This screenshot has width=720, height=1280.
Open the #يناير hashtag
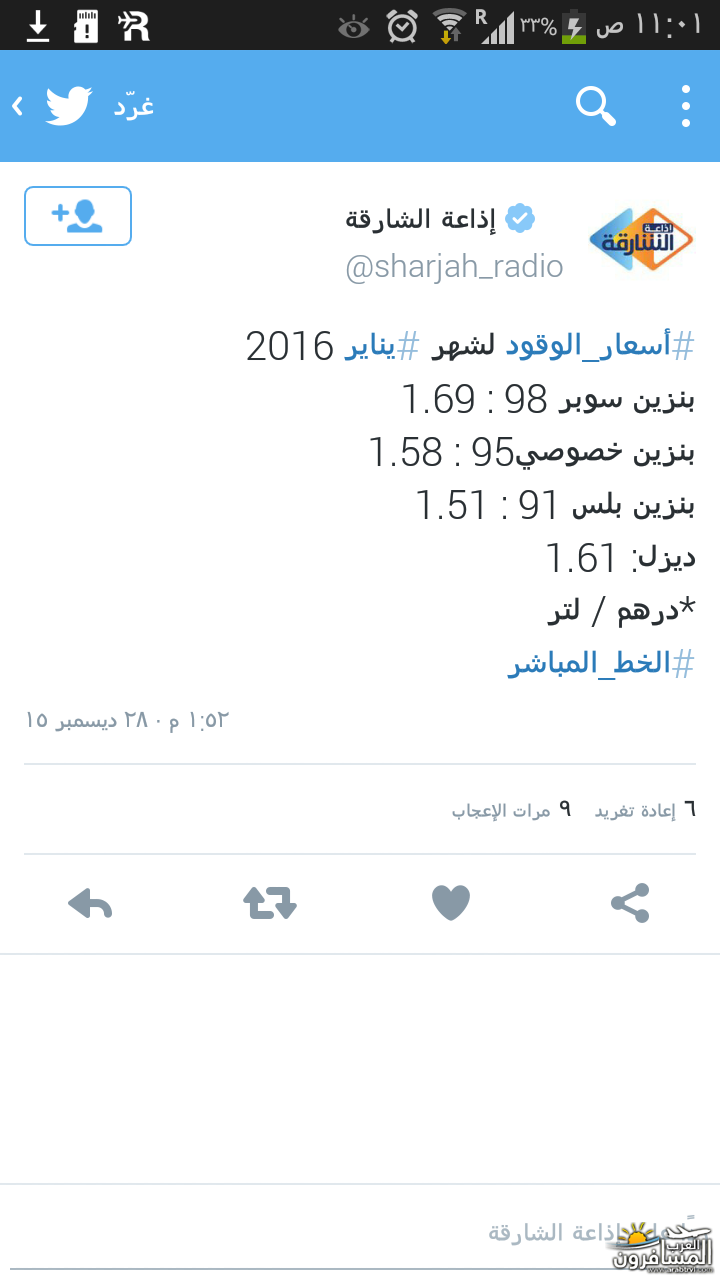tap(382, 346)
